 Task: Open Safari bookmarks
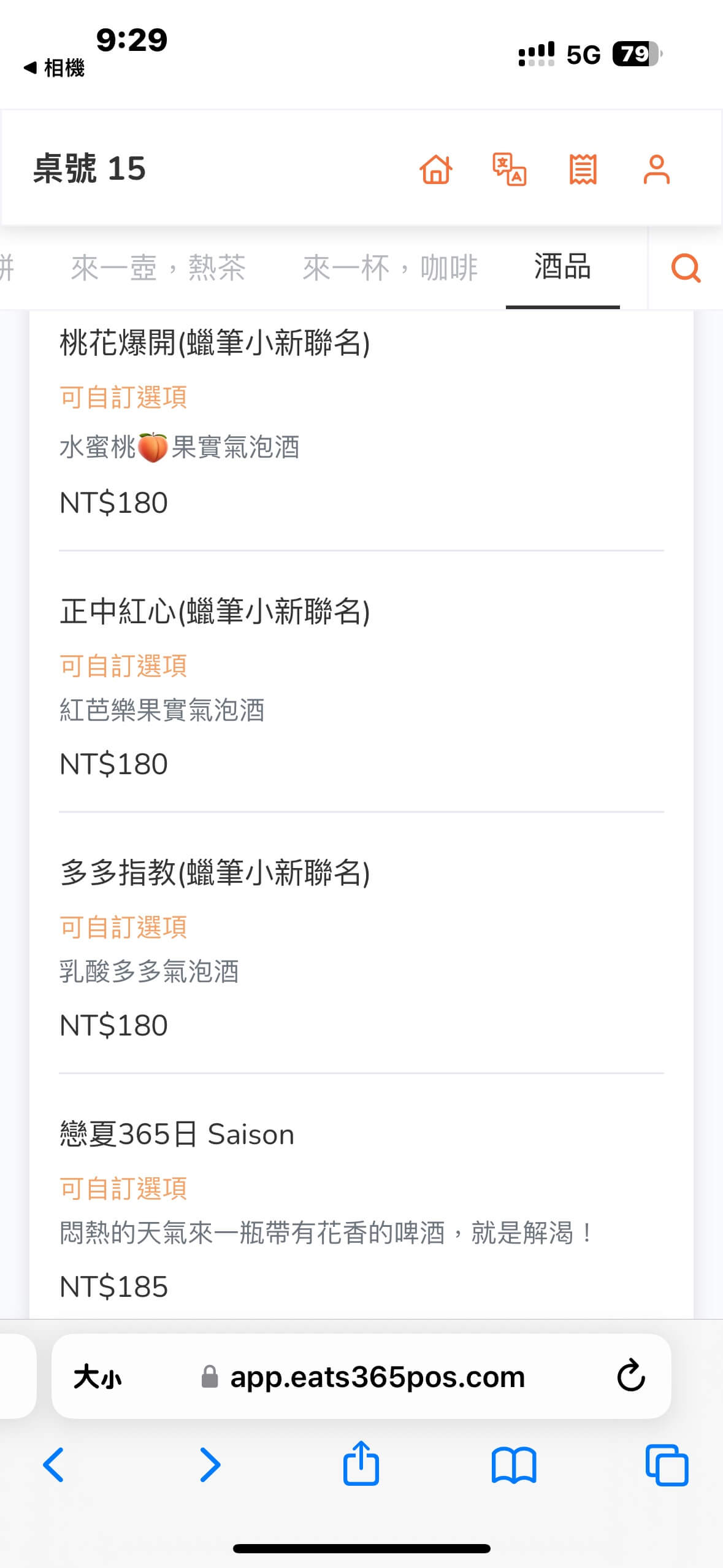pos(514,1465)
